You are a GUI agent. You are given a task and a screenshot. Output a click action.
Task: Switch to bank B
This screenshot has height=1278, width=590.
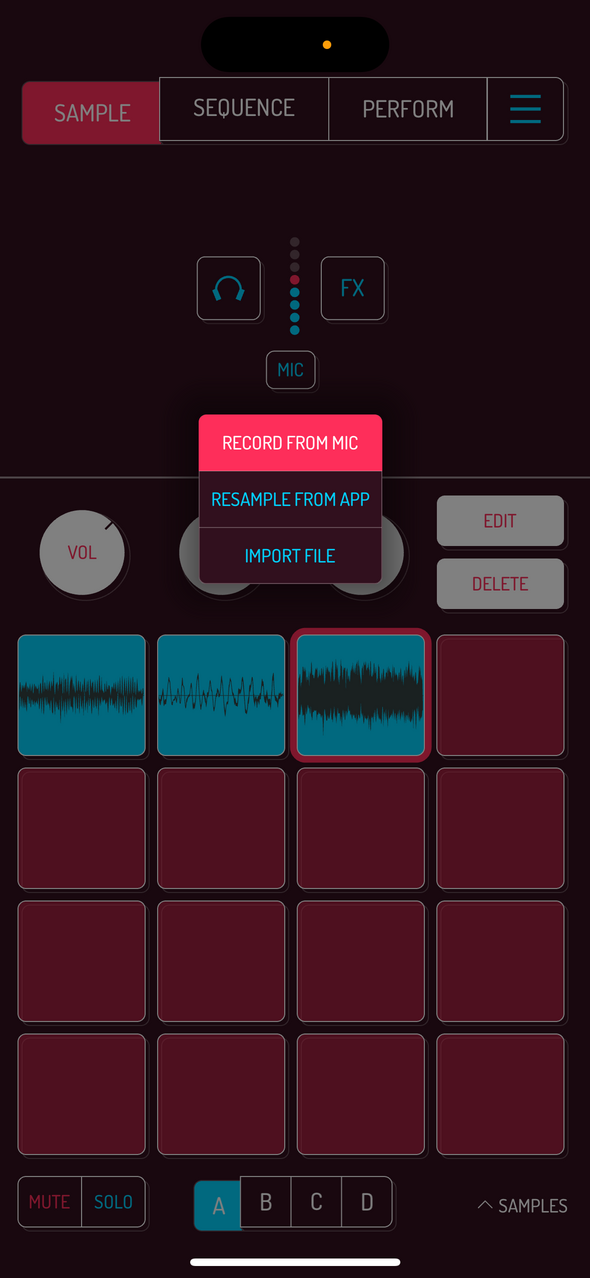tap(266, 1202)
